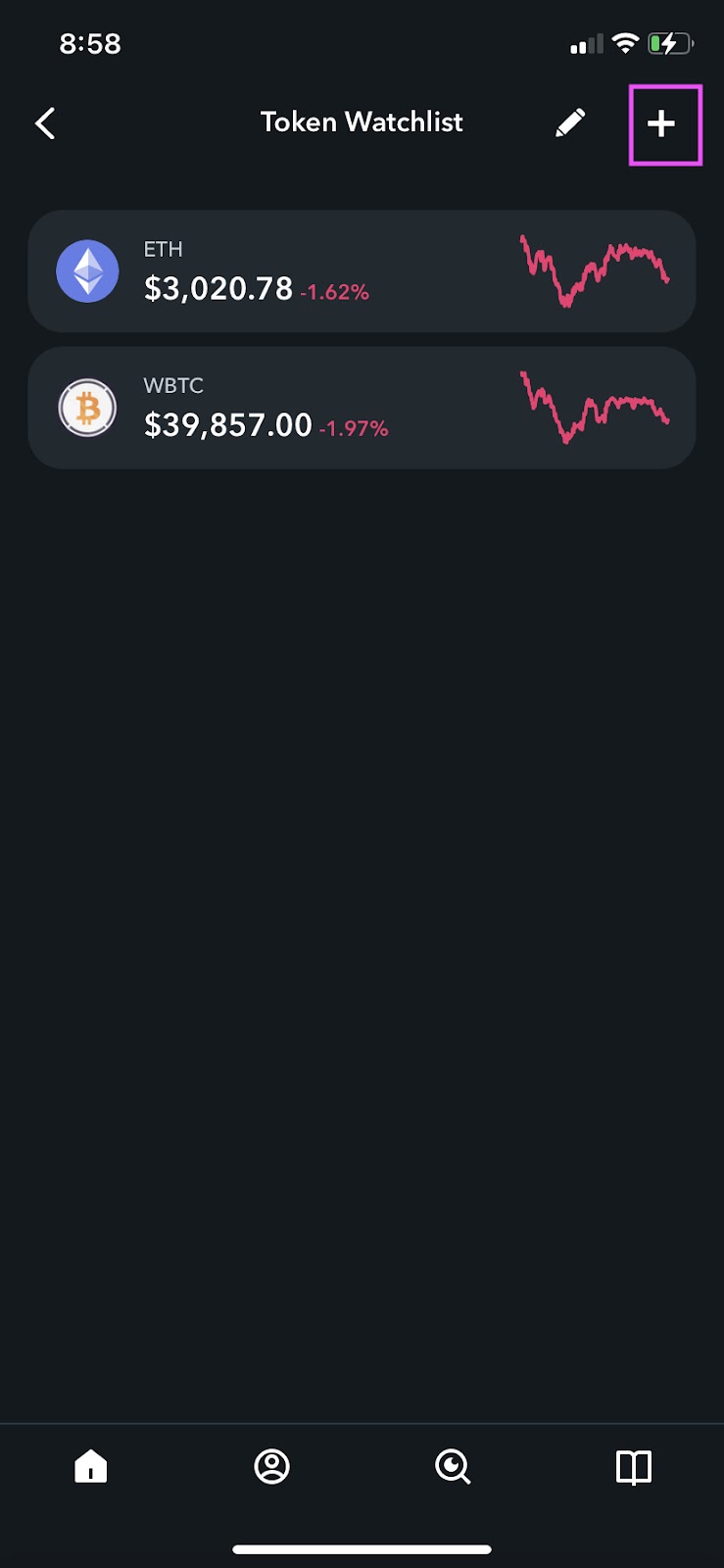Image resolution: width=724 pixels, height=1568 pixels.
Task: Open the WBTC token card
Action: pyautogui.click(x=362, y=408)
